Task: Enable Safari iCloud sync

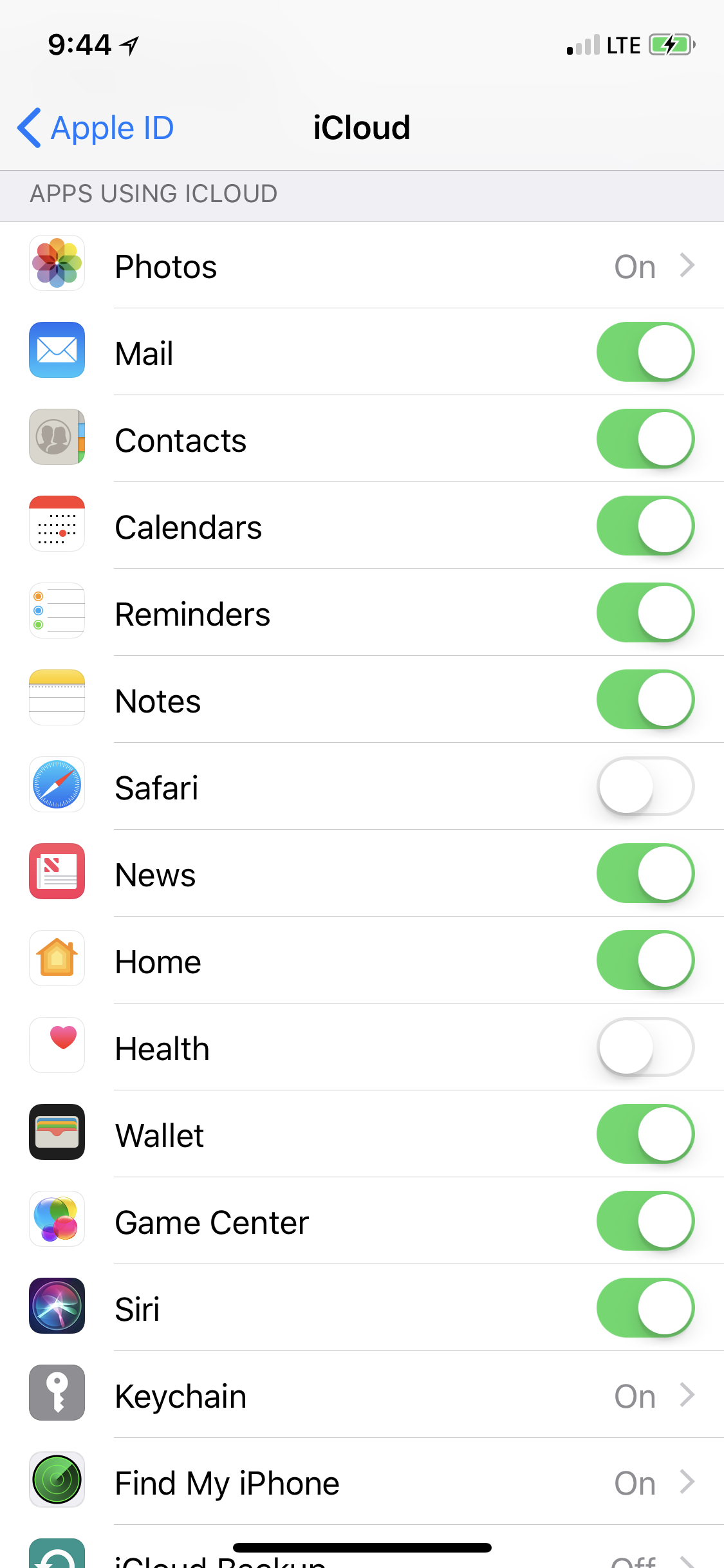Action: click(x=645, y=787)
